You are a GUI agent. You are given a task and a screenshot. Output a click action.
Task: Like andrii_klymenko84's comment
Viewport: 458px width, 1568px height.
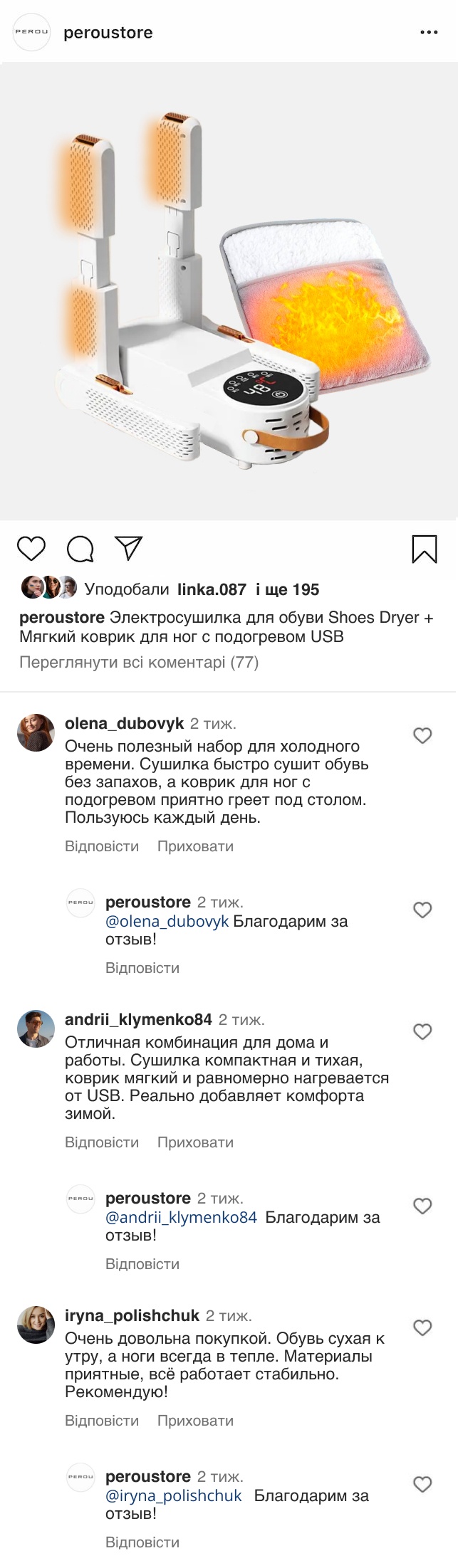click(x=422, y=1031)
